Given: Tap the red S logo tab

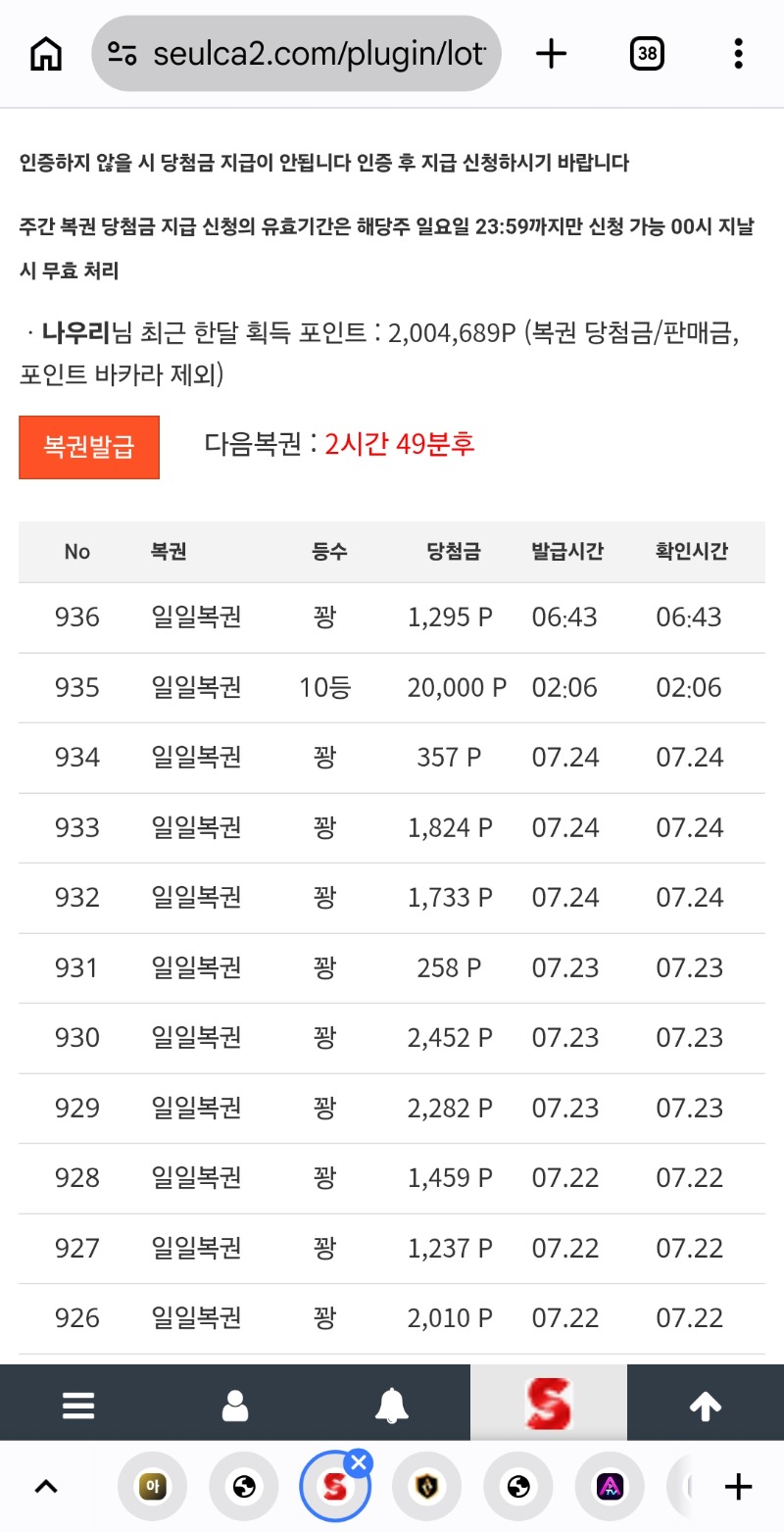Looking at the screenshot, I should 549,1404.
